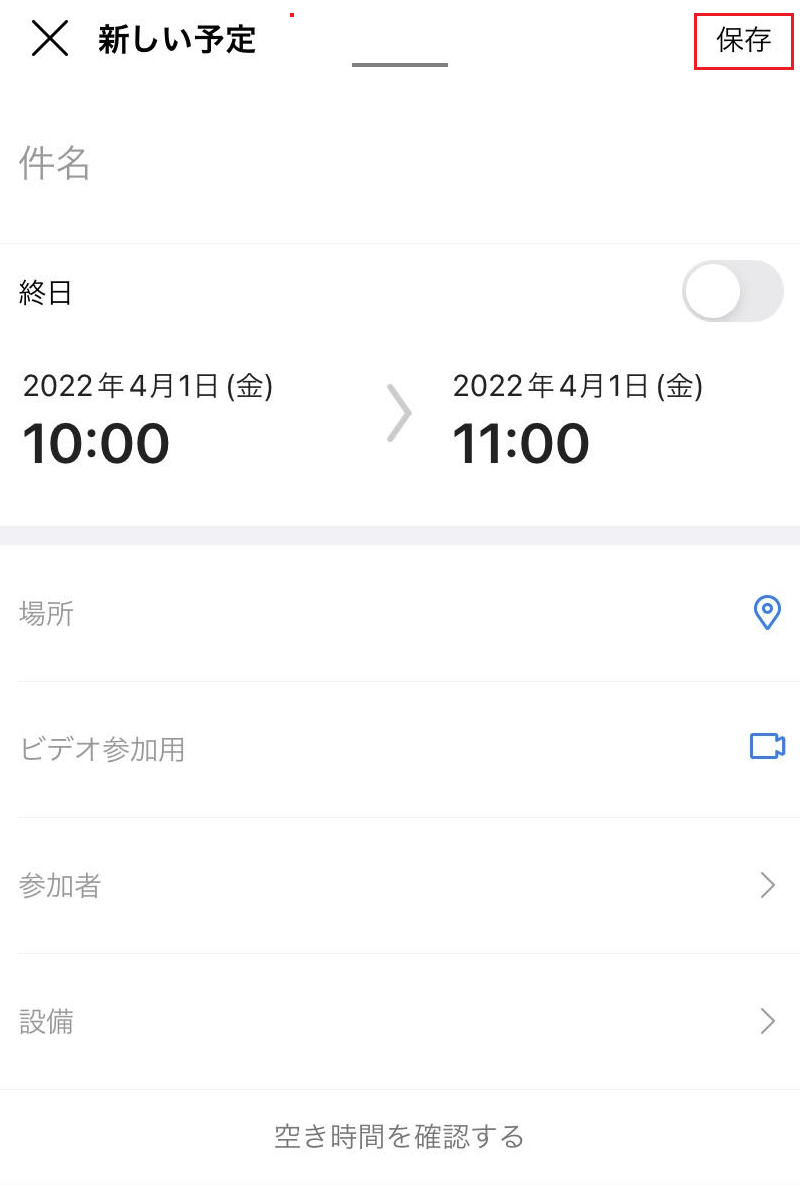Save the event with 保存
Image resolution: width=800 pixels, height=1185 pixels.
[743, 42]
